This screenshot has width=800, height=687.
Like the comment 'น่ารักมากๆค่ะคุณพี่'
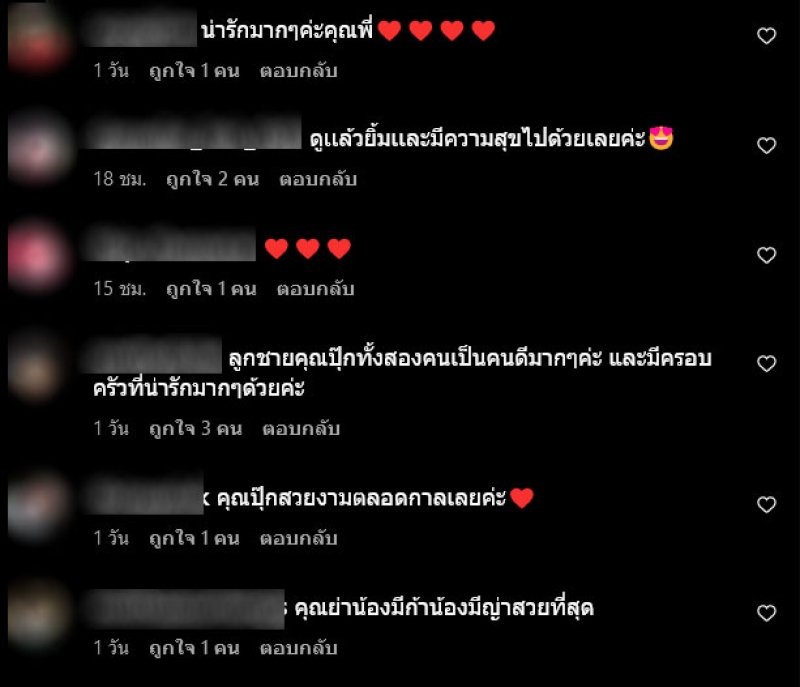click(x=766, y=36)
